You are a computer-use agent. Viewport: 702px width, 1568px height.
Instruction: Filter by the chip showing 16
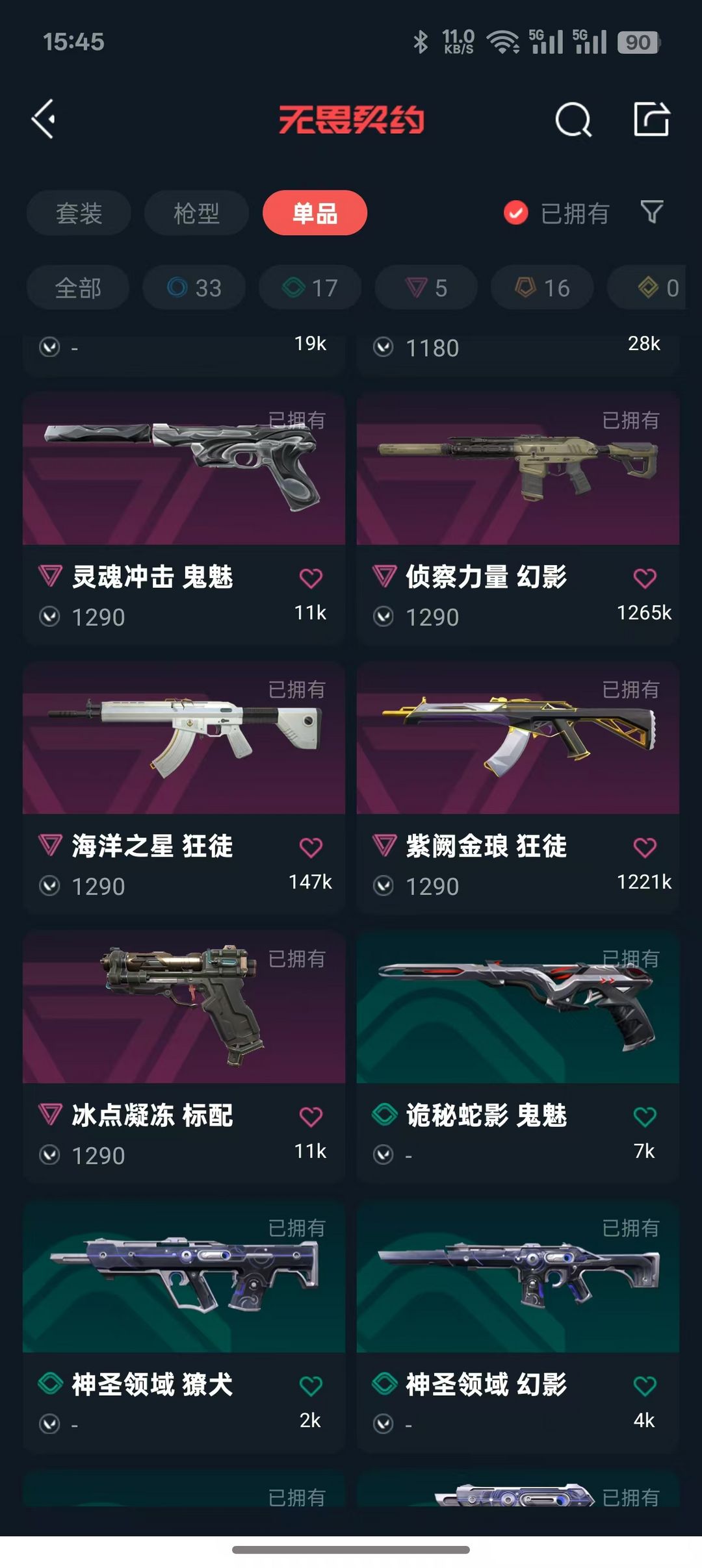coord(542,288)
